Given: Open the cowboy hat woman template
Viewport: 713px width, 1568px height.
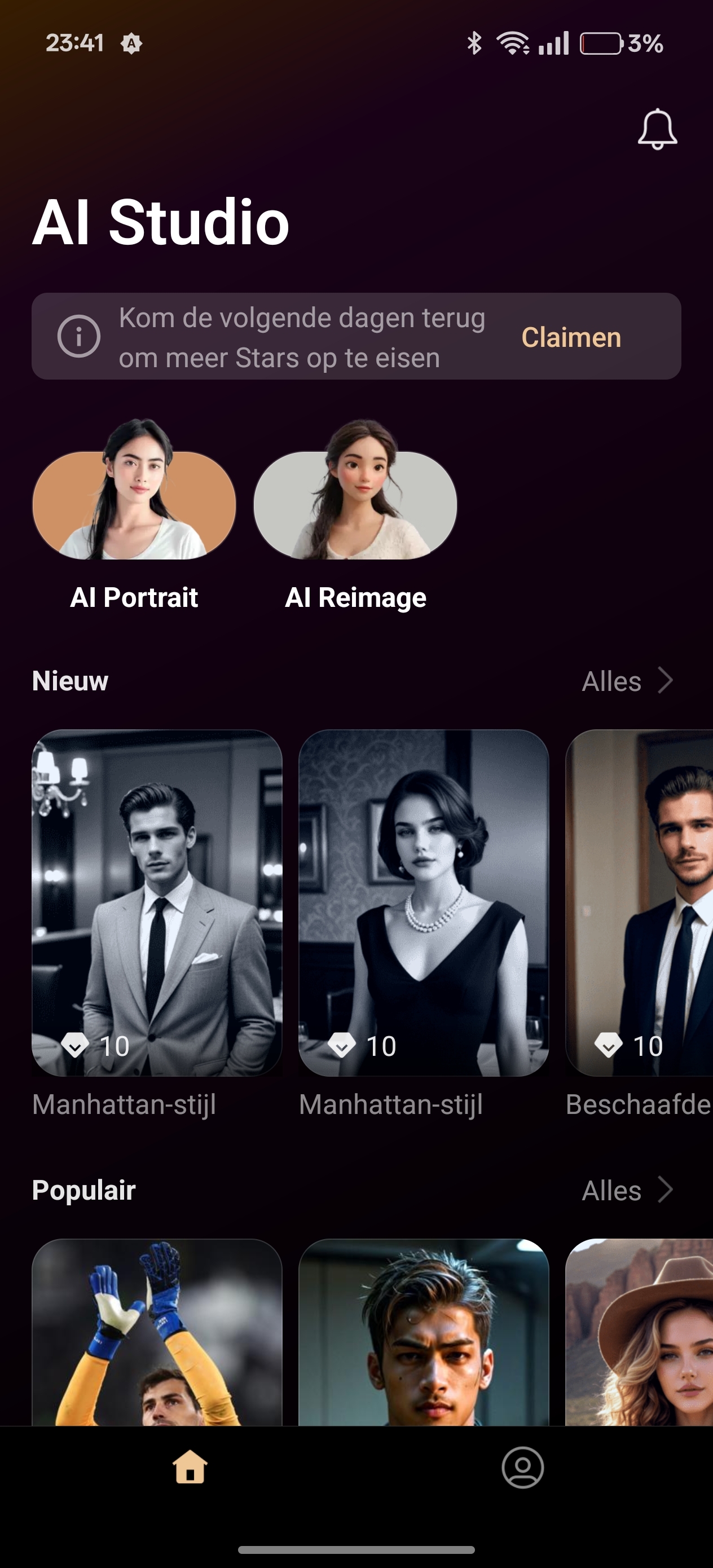Looking at the screenshot, I should pyautogui.click(x=639, y=1333).
